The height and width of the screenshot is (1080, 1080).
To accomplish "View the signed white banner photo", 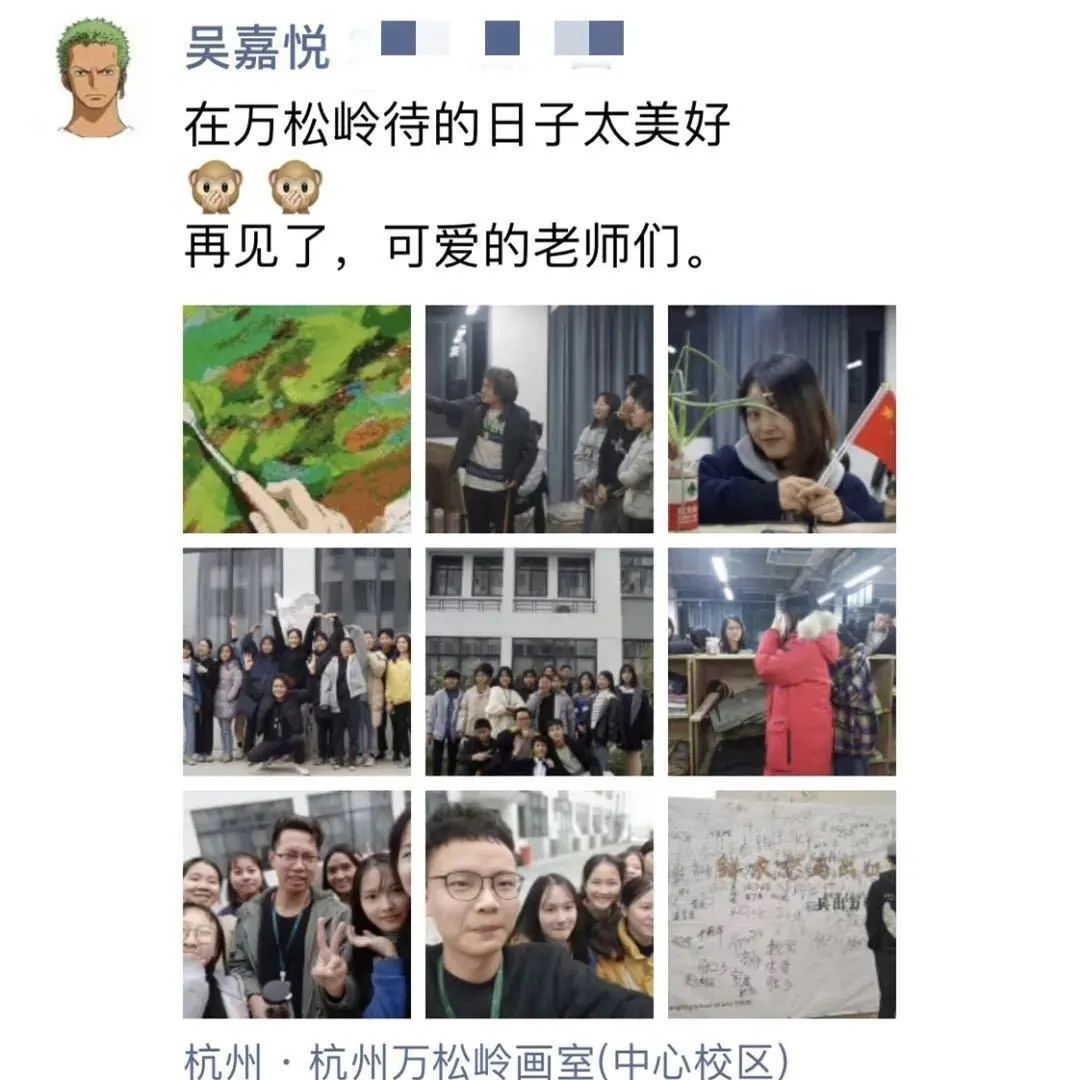I will point(782,904).
